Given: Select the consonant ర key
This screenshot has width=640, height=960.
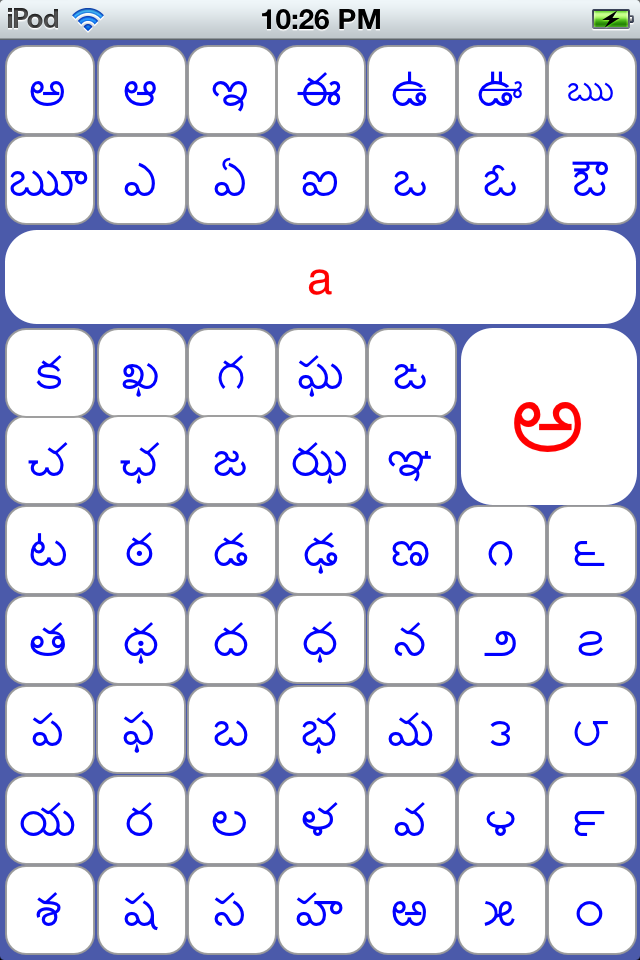Looking at the screenshot, I should (140, 820).
